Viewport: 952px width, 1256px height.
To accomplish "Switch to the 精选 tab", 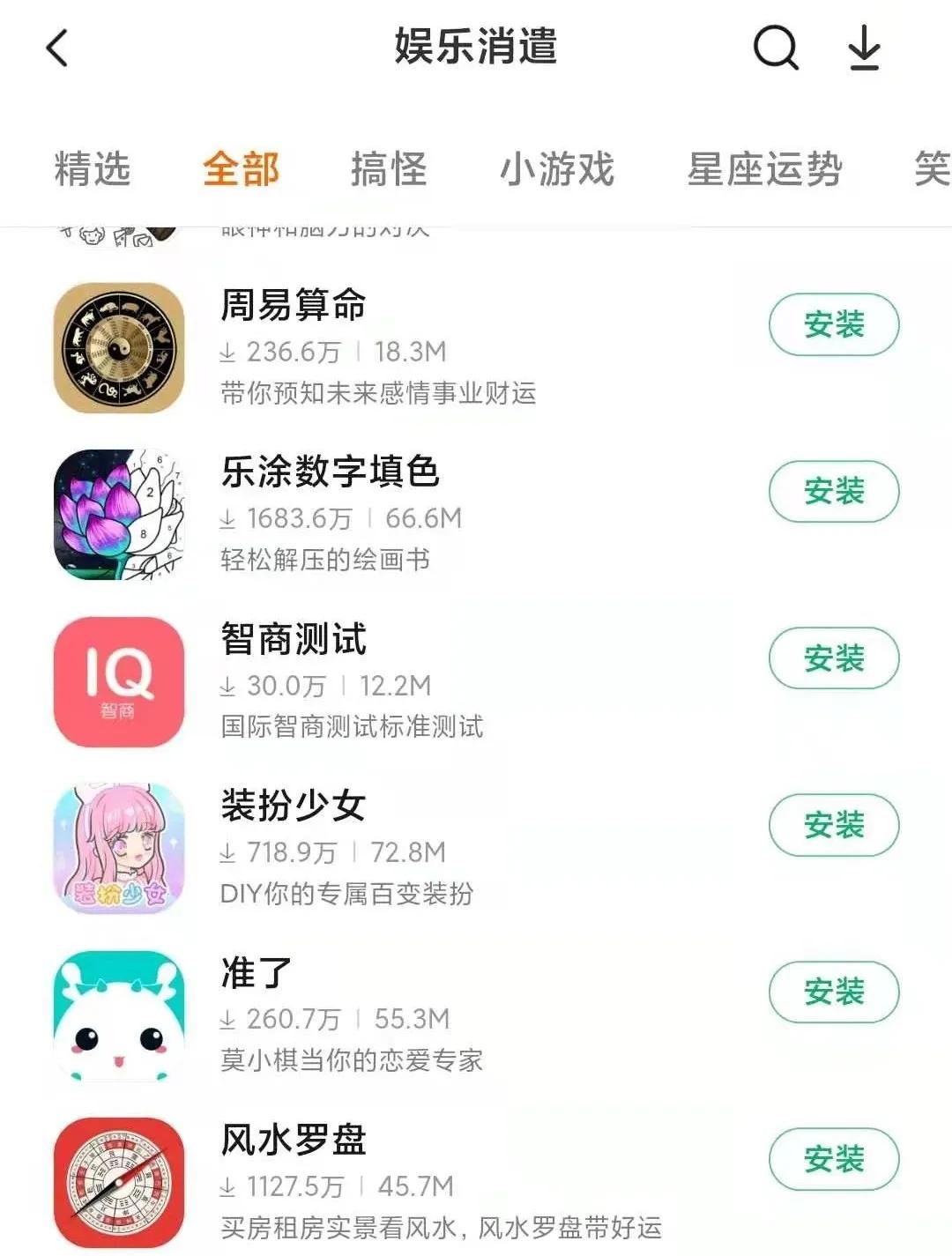I will tap(92, 169).
